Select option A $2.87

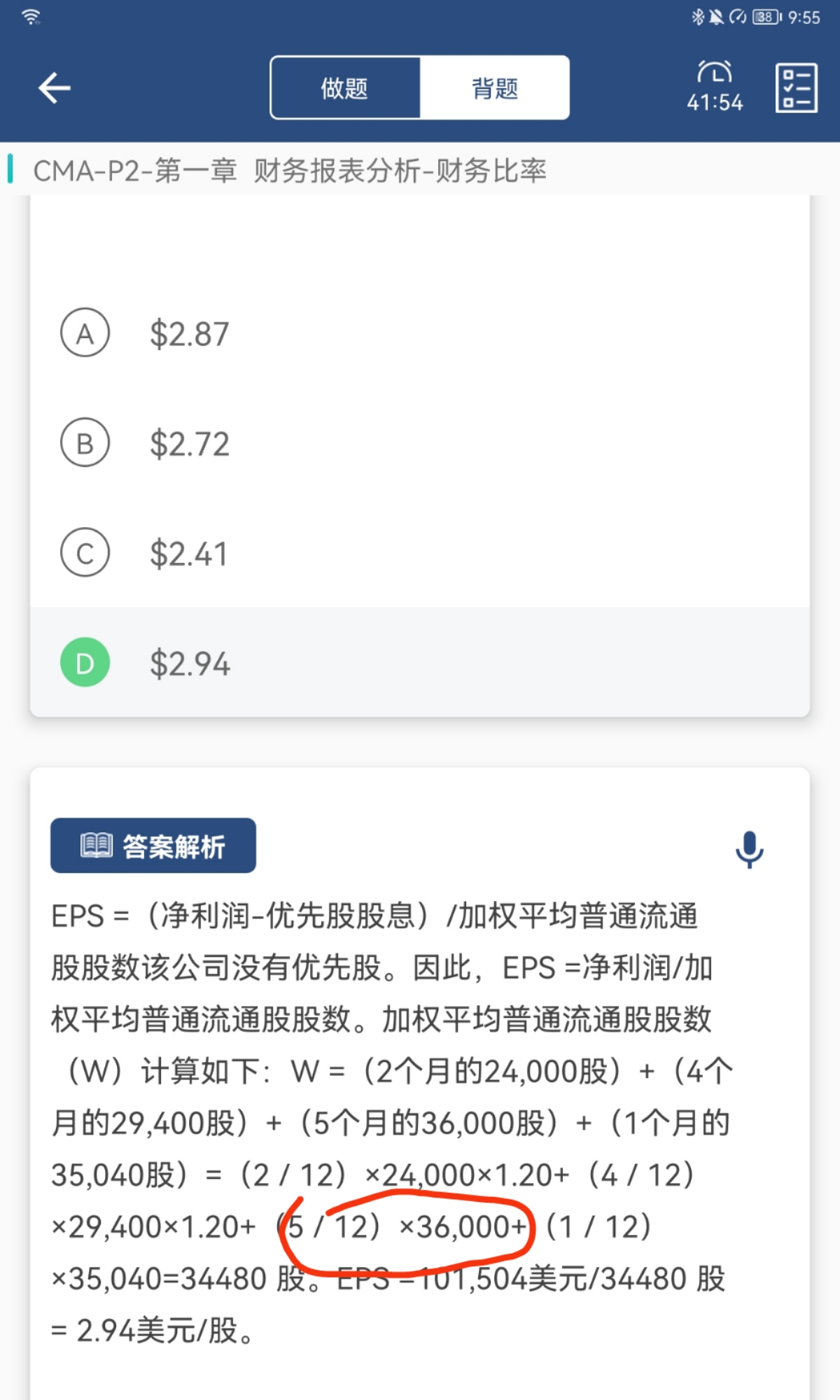pos(420,333)
